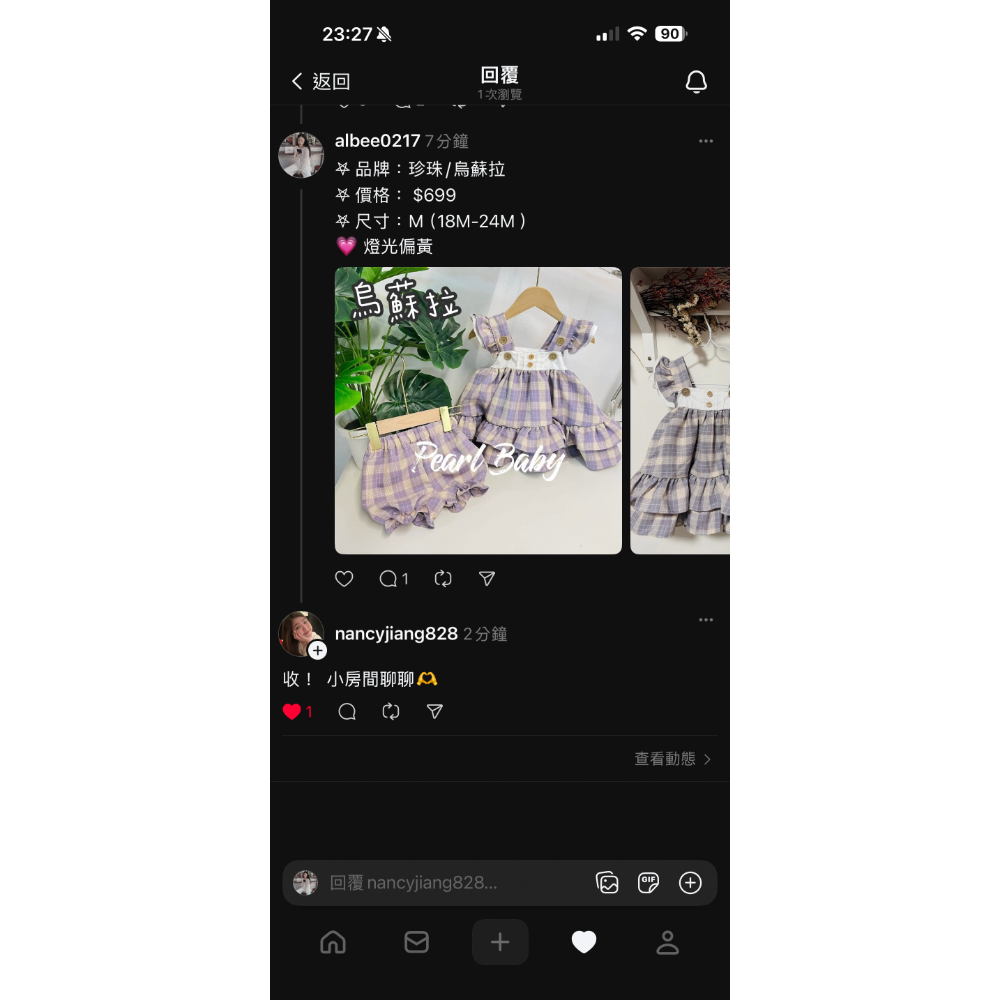Viewport: 1000px width, 1000px height.
Task: Attach a GIF to the reply
Action: coord(648,883)
